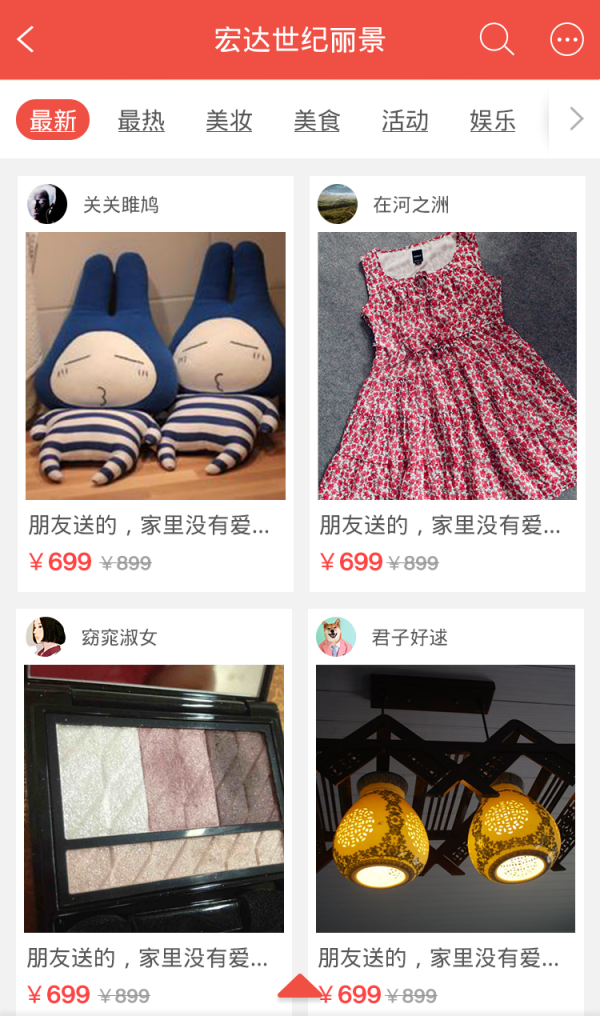This screenshot has height=1024, width=600.
Task: Tap the red up arrow to return top
Action: click(299, 987)
